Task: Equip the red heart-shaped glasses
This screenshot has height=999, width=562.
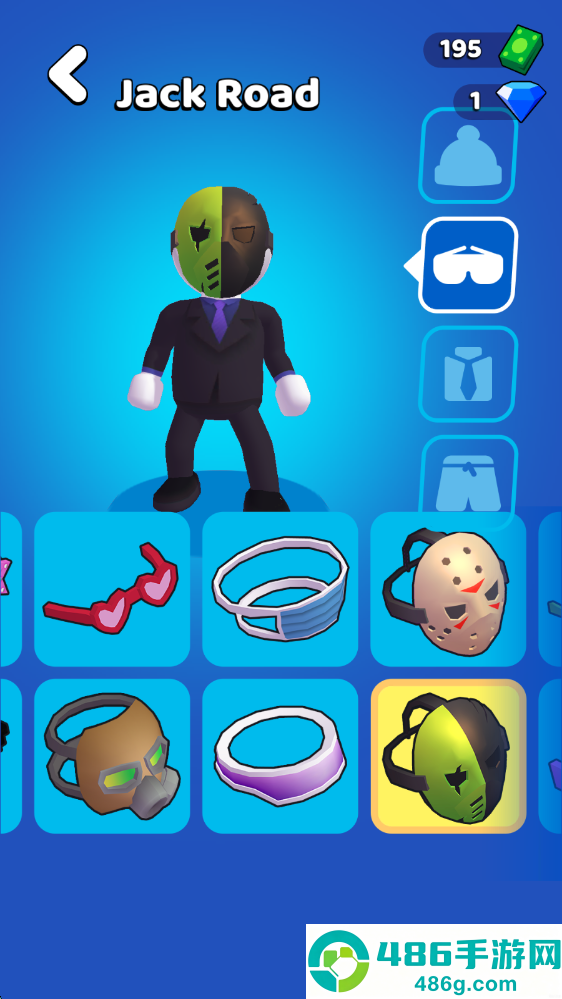Action: pos(112,589)
